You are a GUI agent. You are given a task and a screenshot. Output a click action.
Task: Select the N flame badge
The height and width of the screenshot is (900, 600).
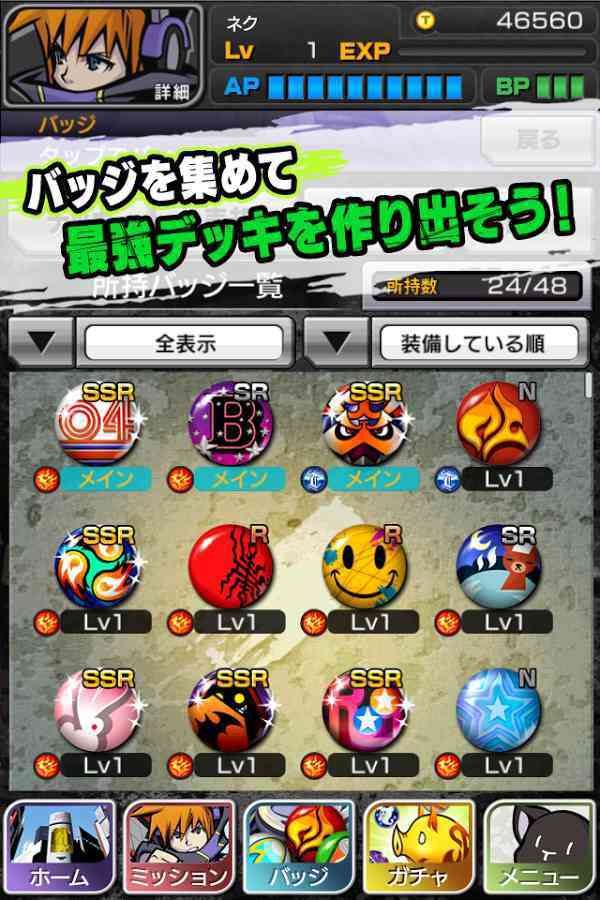(497, 424)
